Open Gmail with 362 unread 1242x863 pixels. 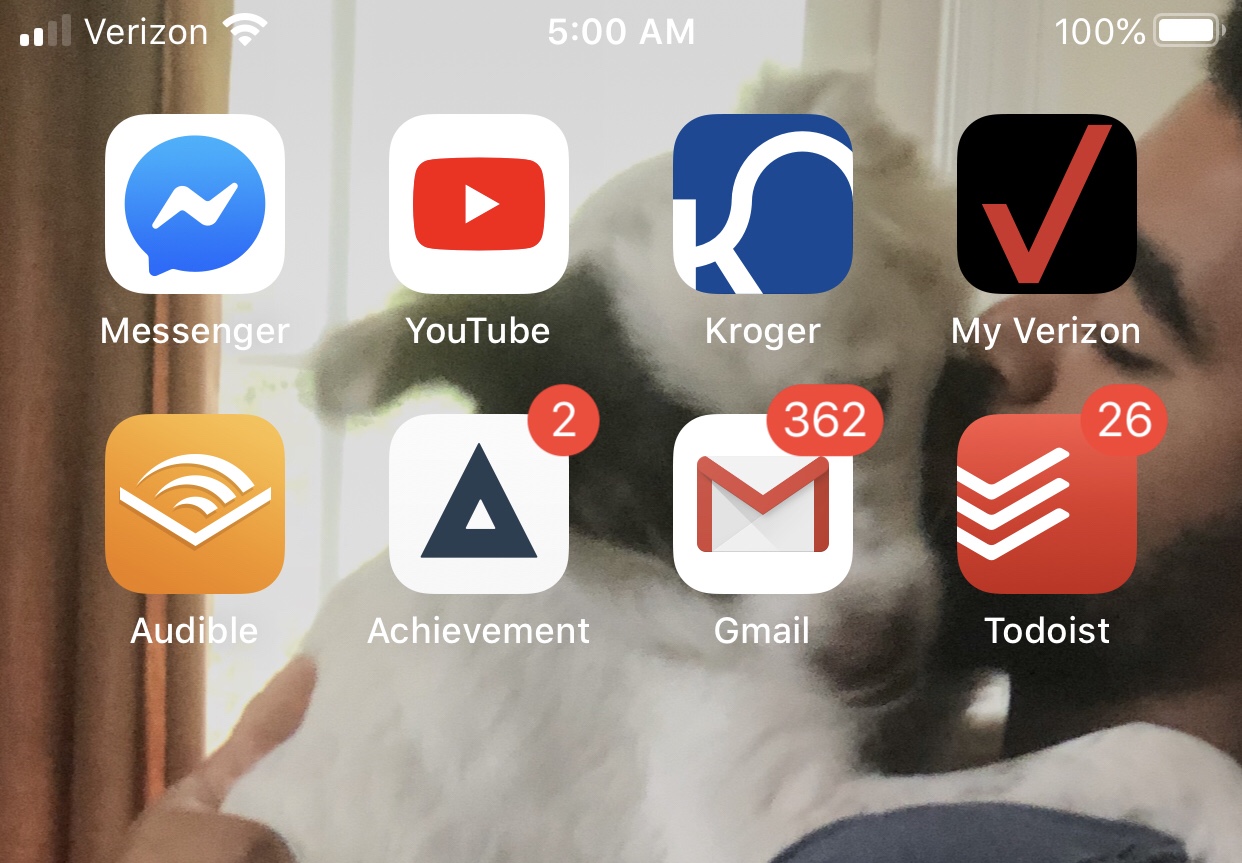[763, 504]
